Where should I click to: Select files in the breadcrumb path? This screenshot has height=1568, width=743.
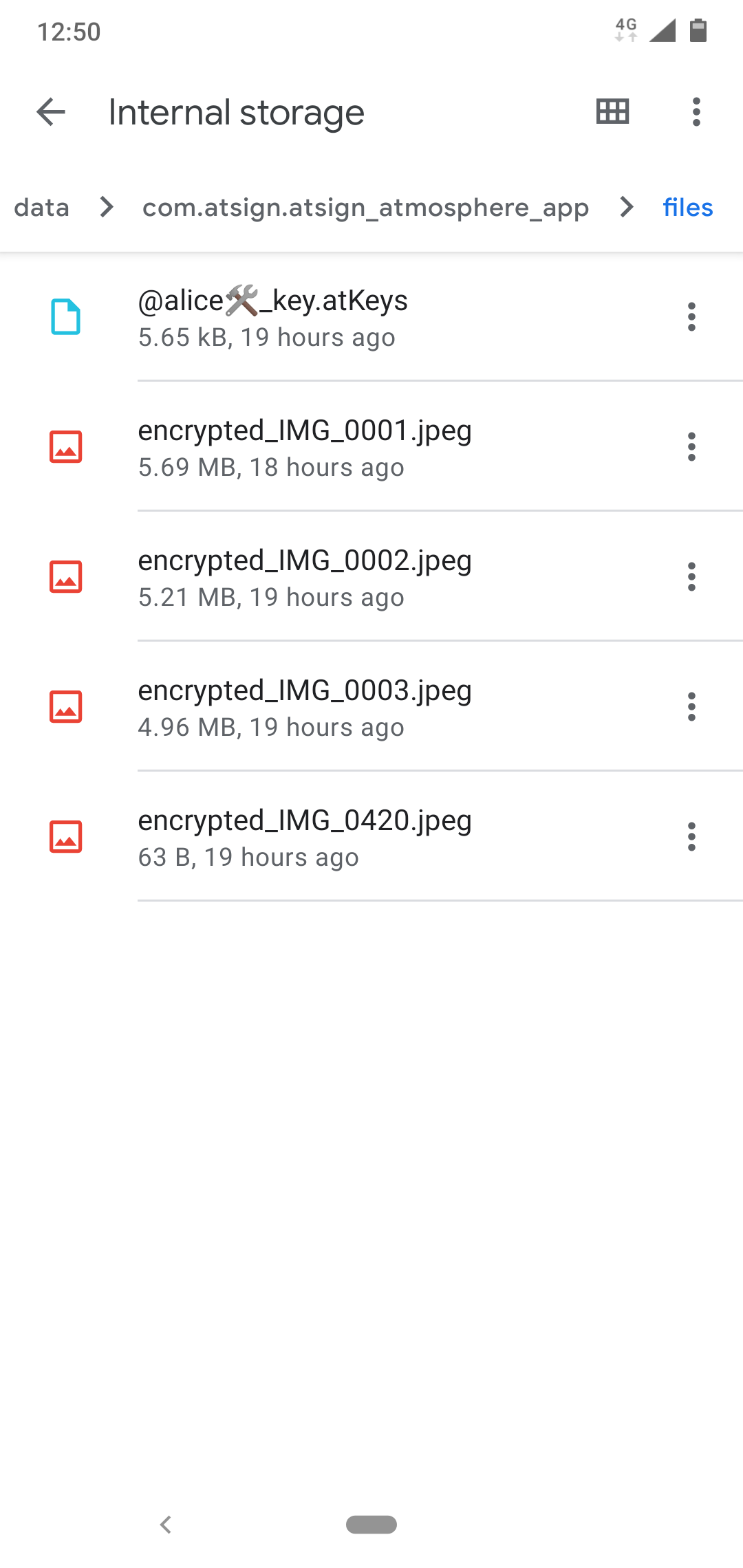click(687, 208)
